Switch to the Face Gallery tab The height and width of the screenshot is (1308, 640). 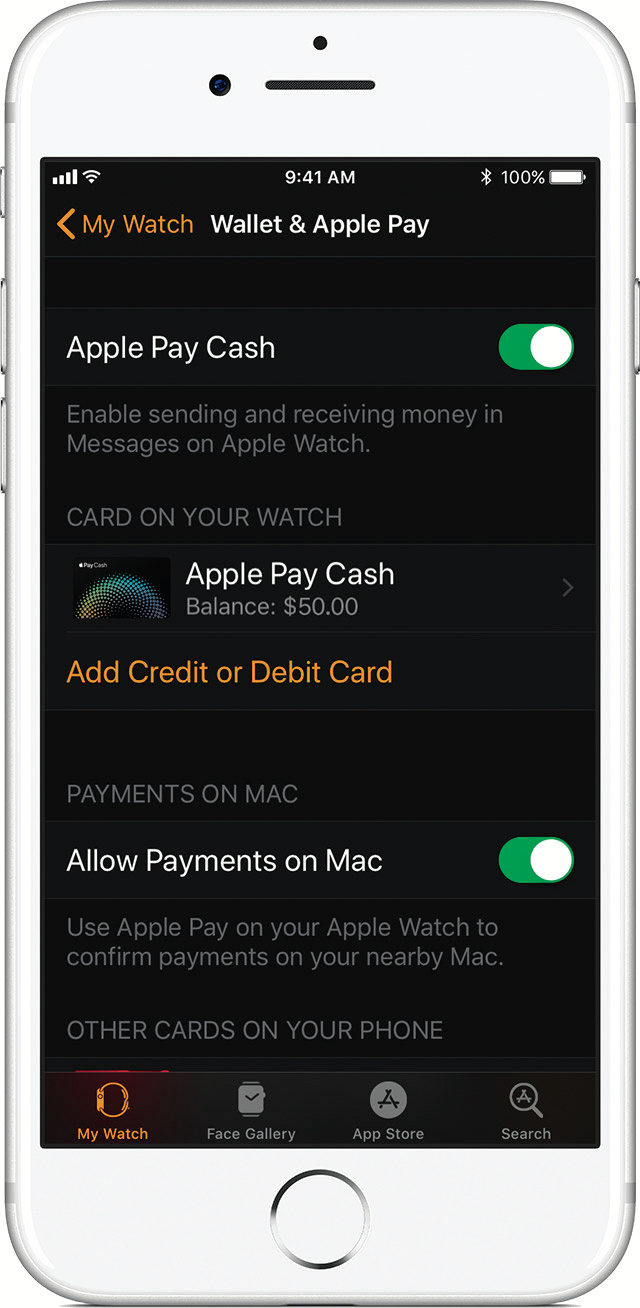click(x=251, y=1111)
